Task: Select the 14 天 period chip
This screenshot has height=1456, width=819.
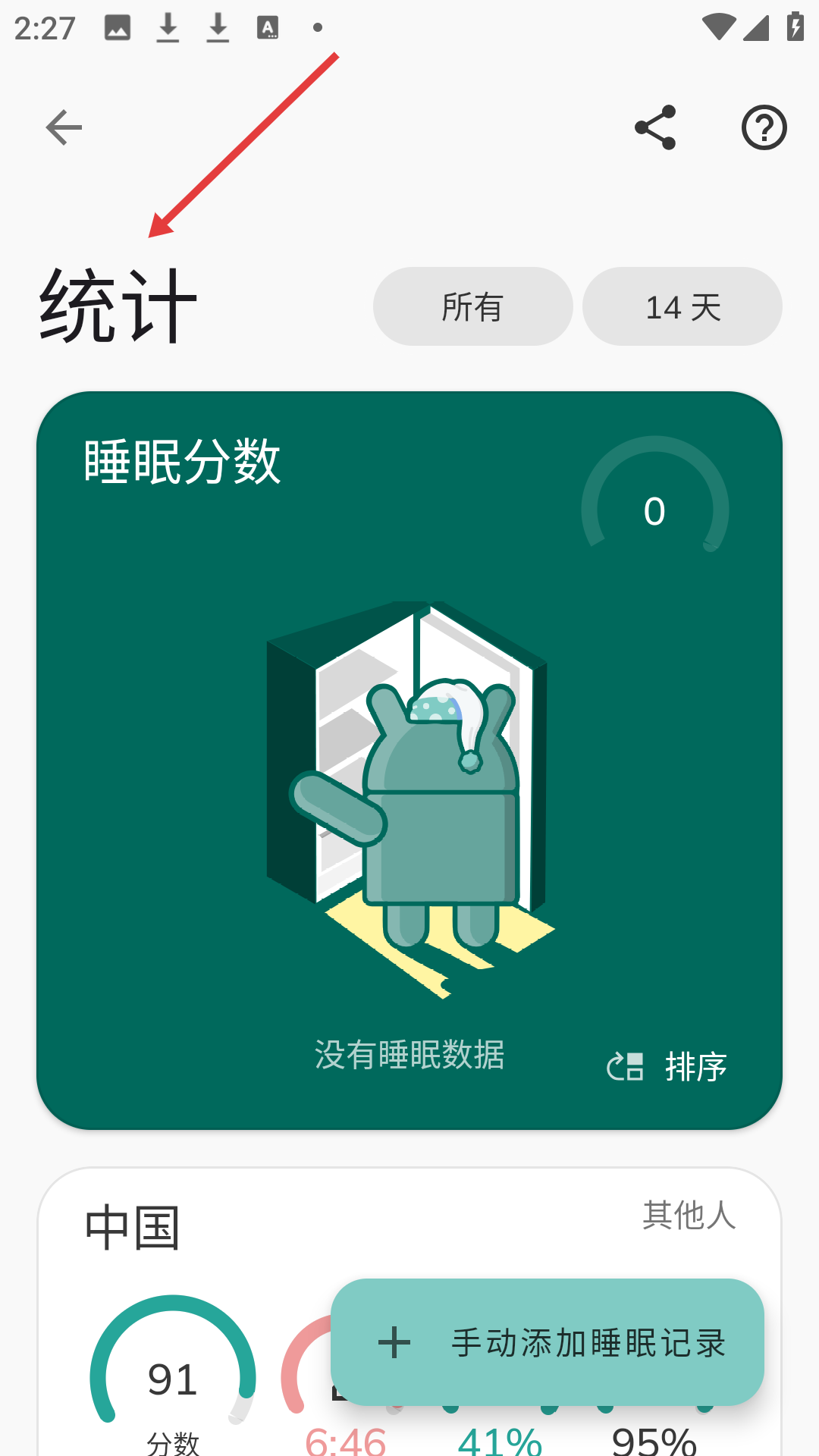Action: [x=682, y=307]
